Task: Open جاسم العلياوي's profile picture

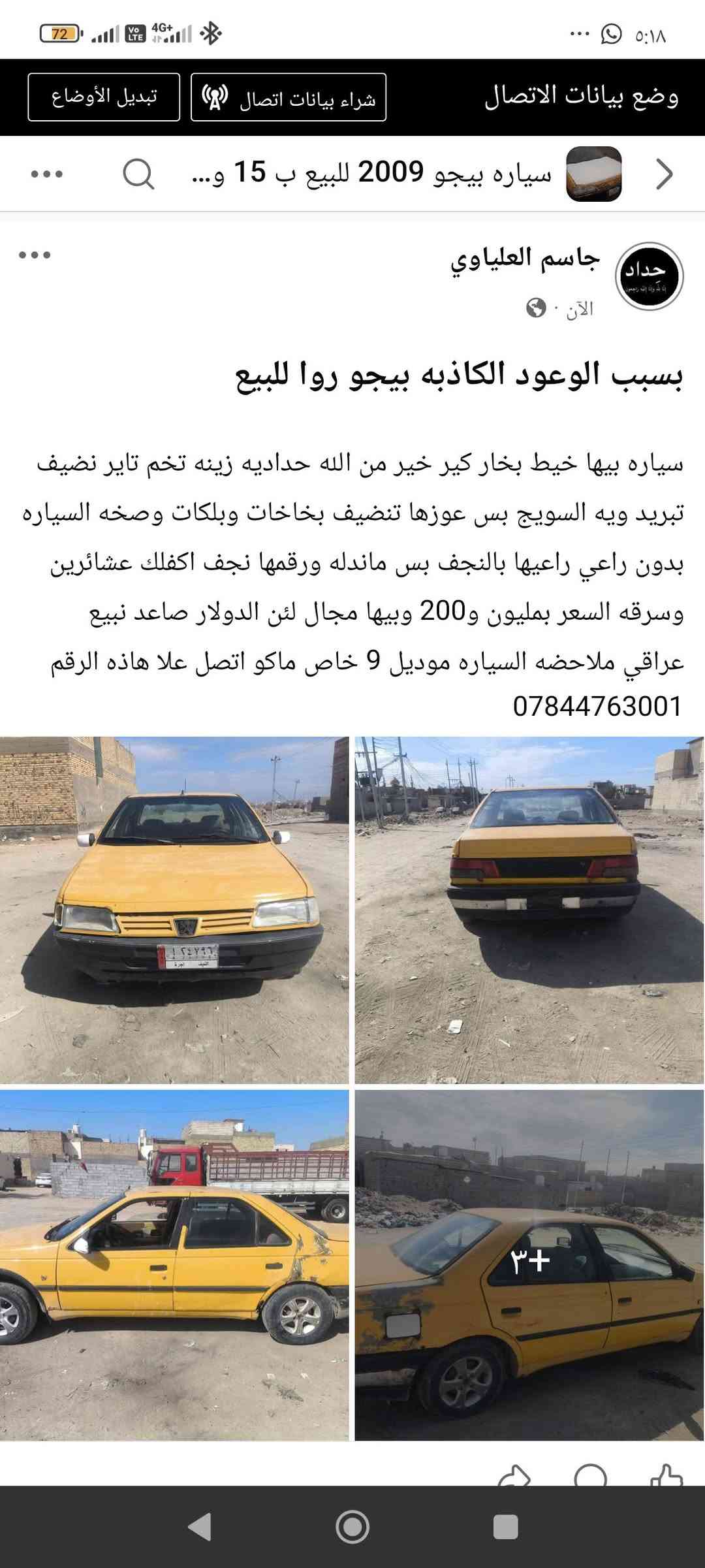Action: point(649,276)
